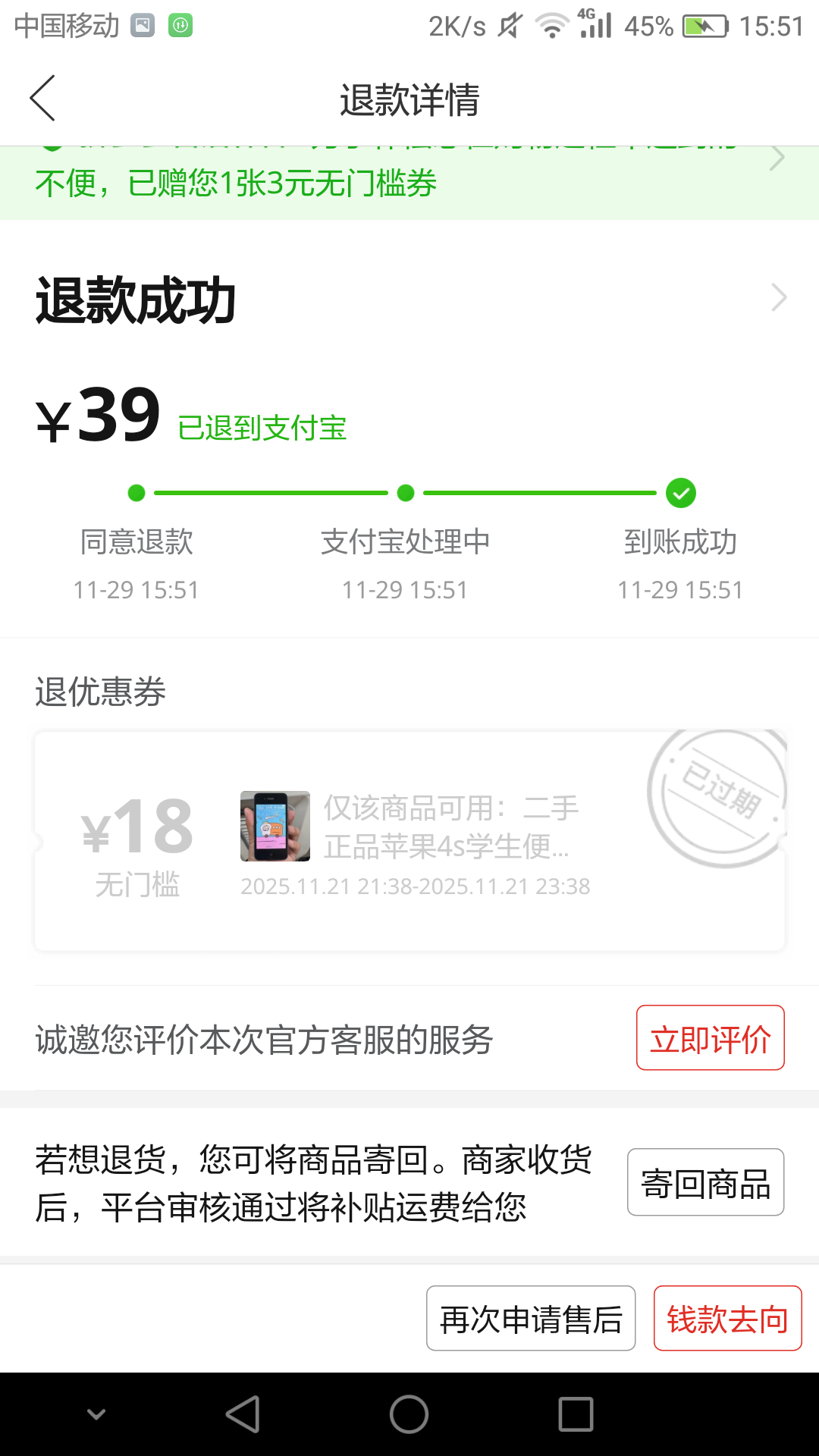Open the green 3元无门槛券 banner

409,182
